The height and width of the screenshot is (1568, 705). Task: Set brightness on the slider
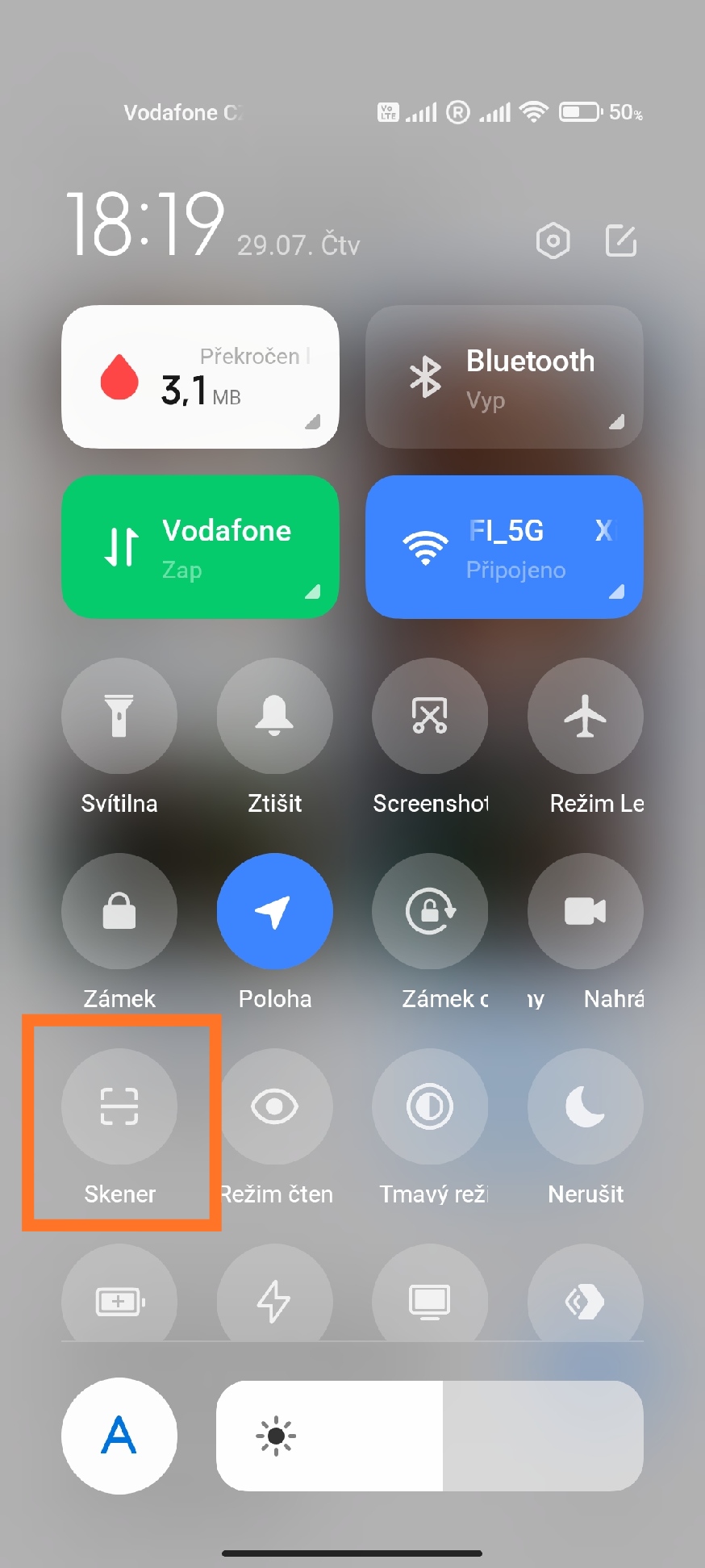430,1436
